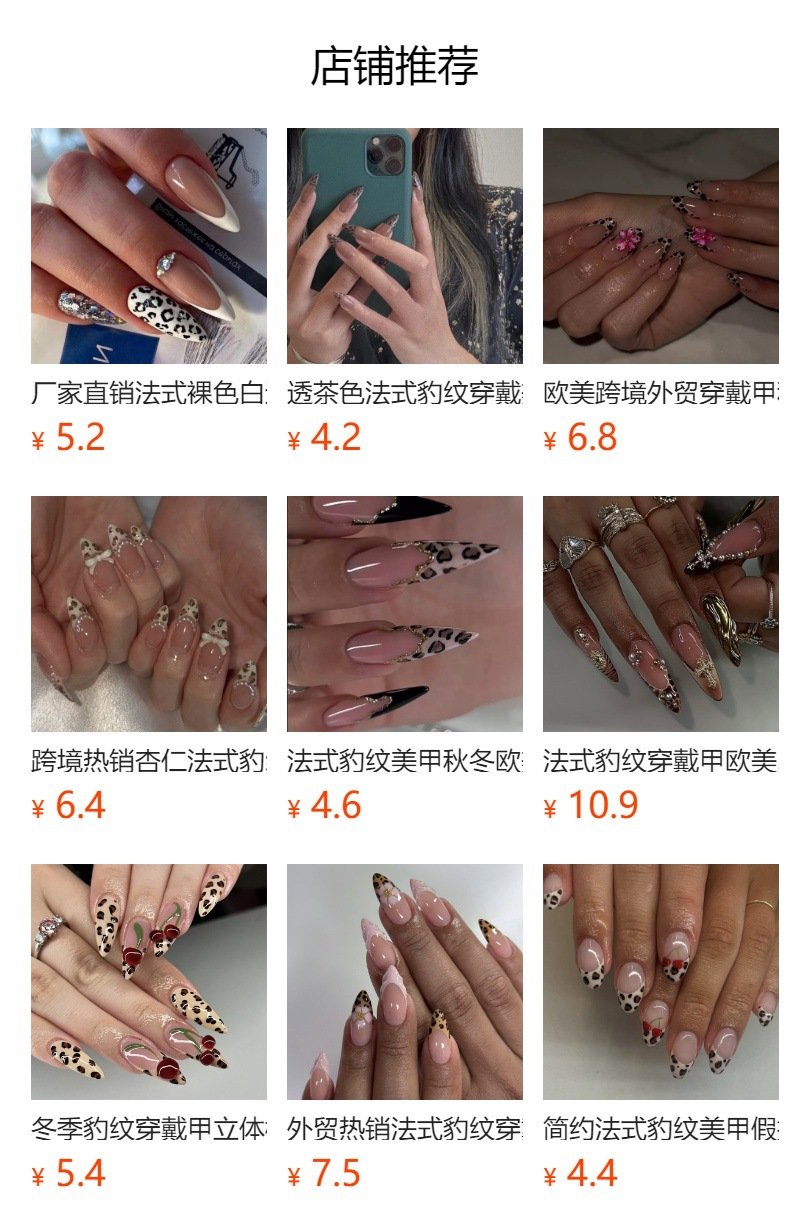Open the ¥5.2 厂家直销法式裸色 nail product
The image size is (790, 1232).
(x=149, y=246)
